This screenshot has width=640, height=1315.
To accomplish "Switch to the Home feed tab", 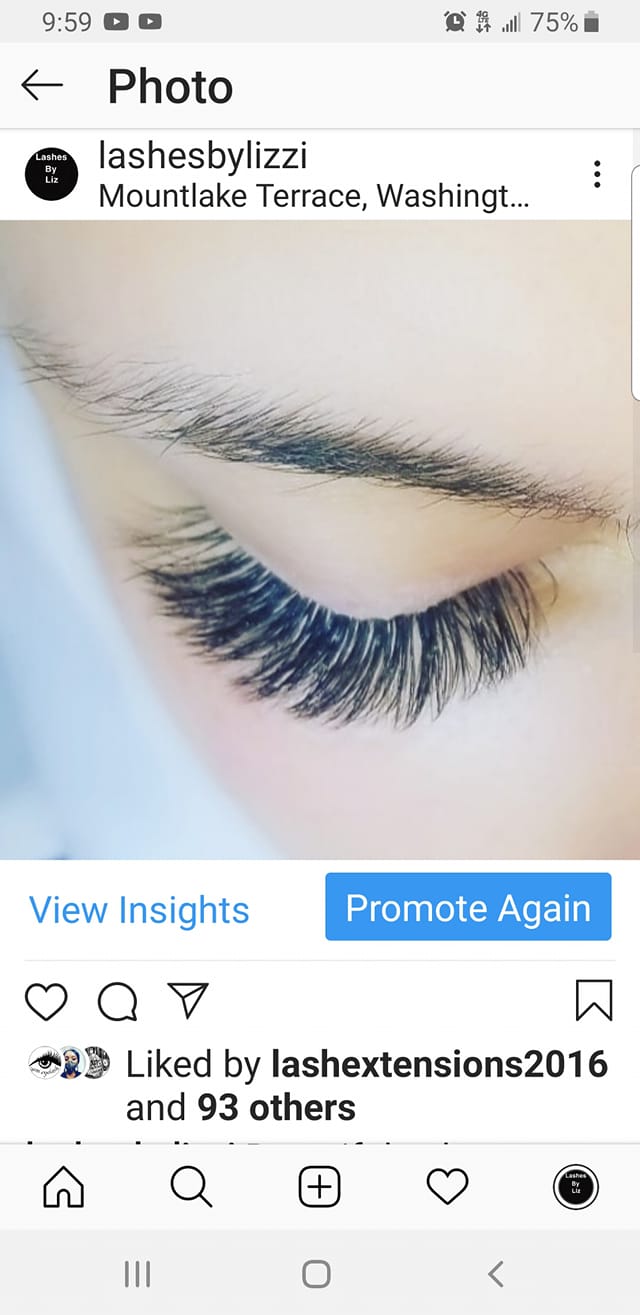I will coord(63,1187).
